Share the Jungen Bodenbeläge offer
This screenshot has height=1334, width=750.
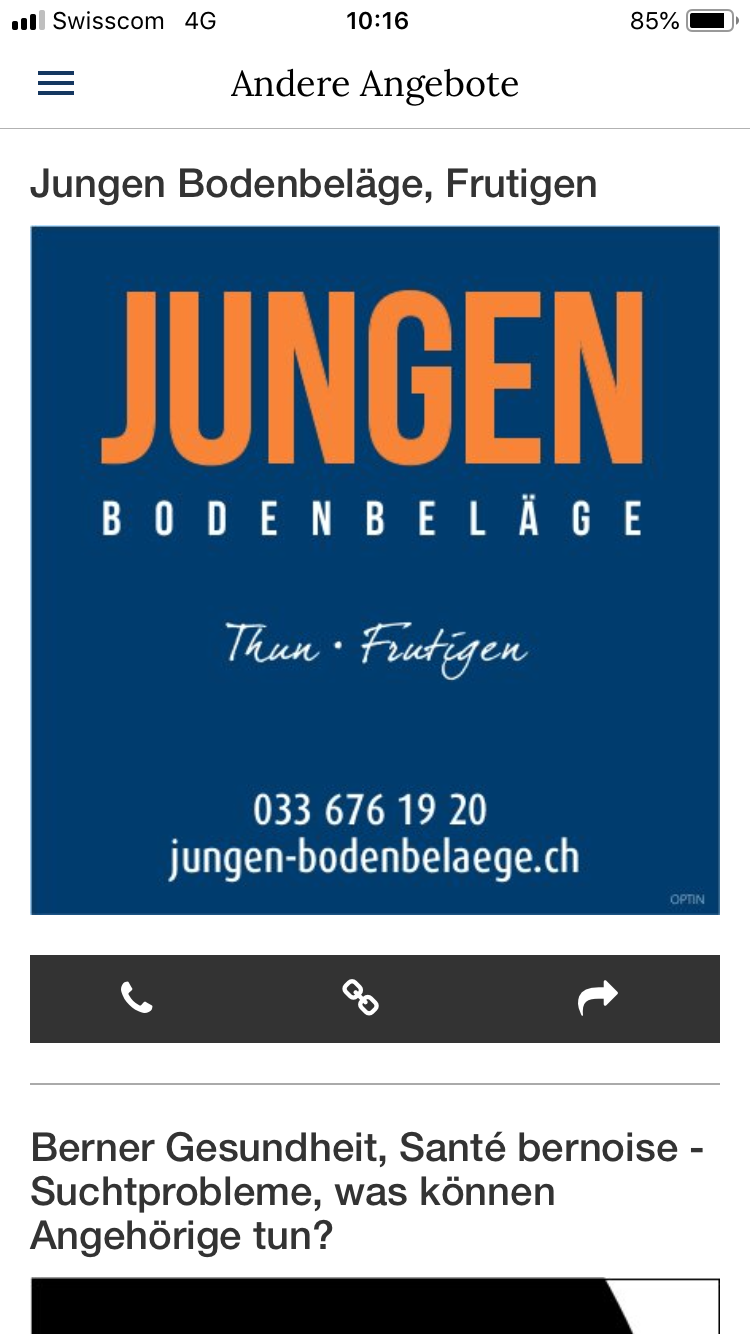[598, 998]
